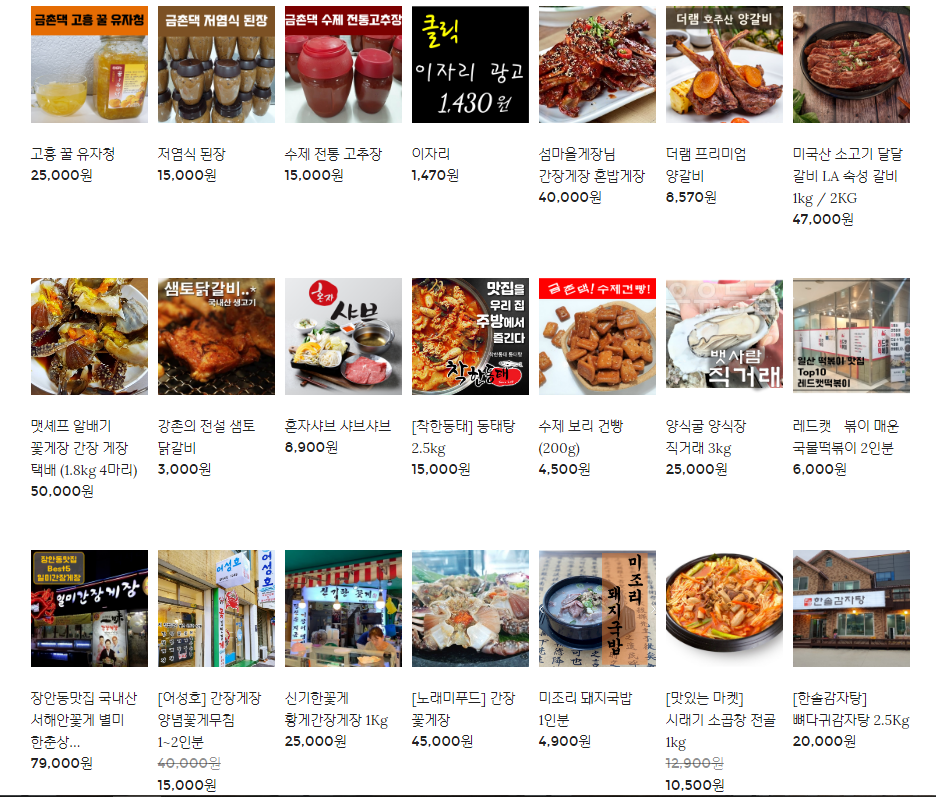Open the 이자리 ad slot item
The image size is (936, 797).
pos(470,65)
